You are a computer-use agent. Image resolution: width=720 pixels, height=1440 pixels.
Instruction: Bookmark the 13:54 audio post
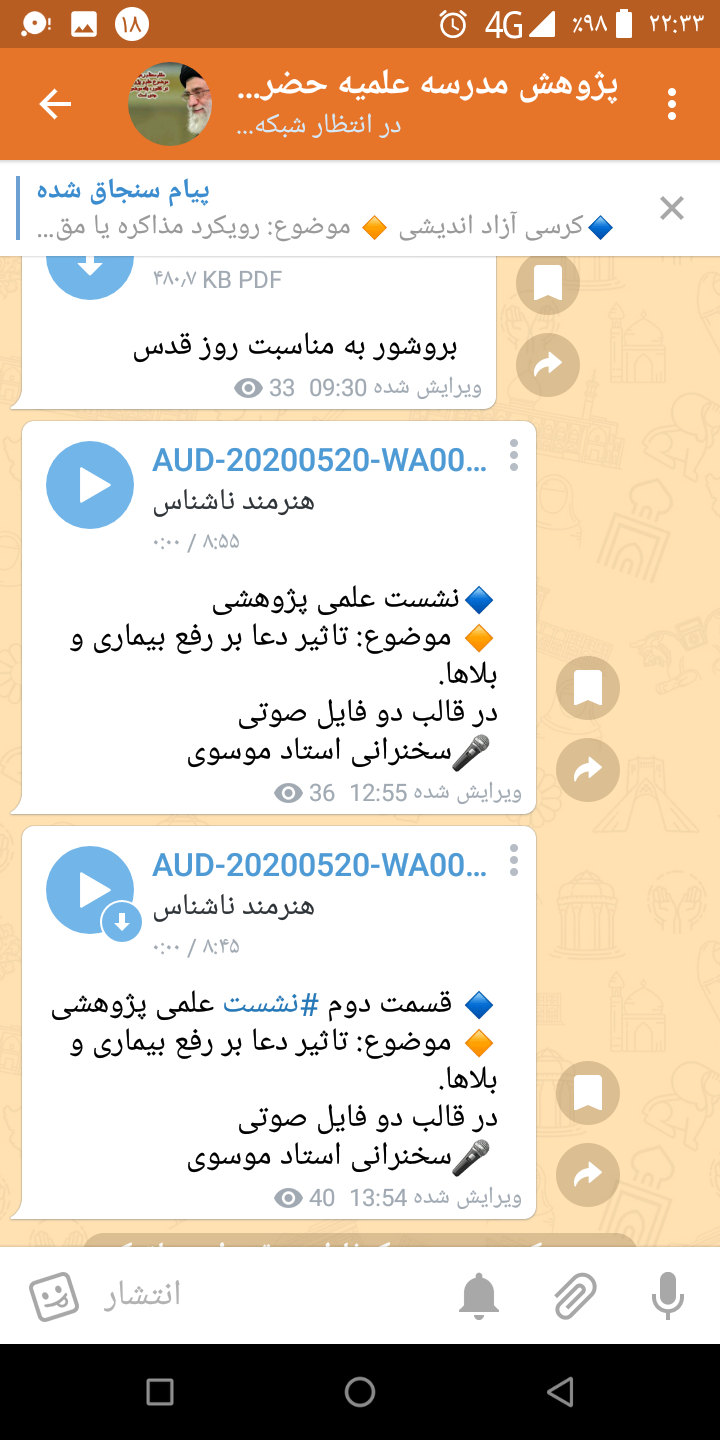(x=587, y=1093)
